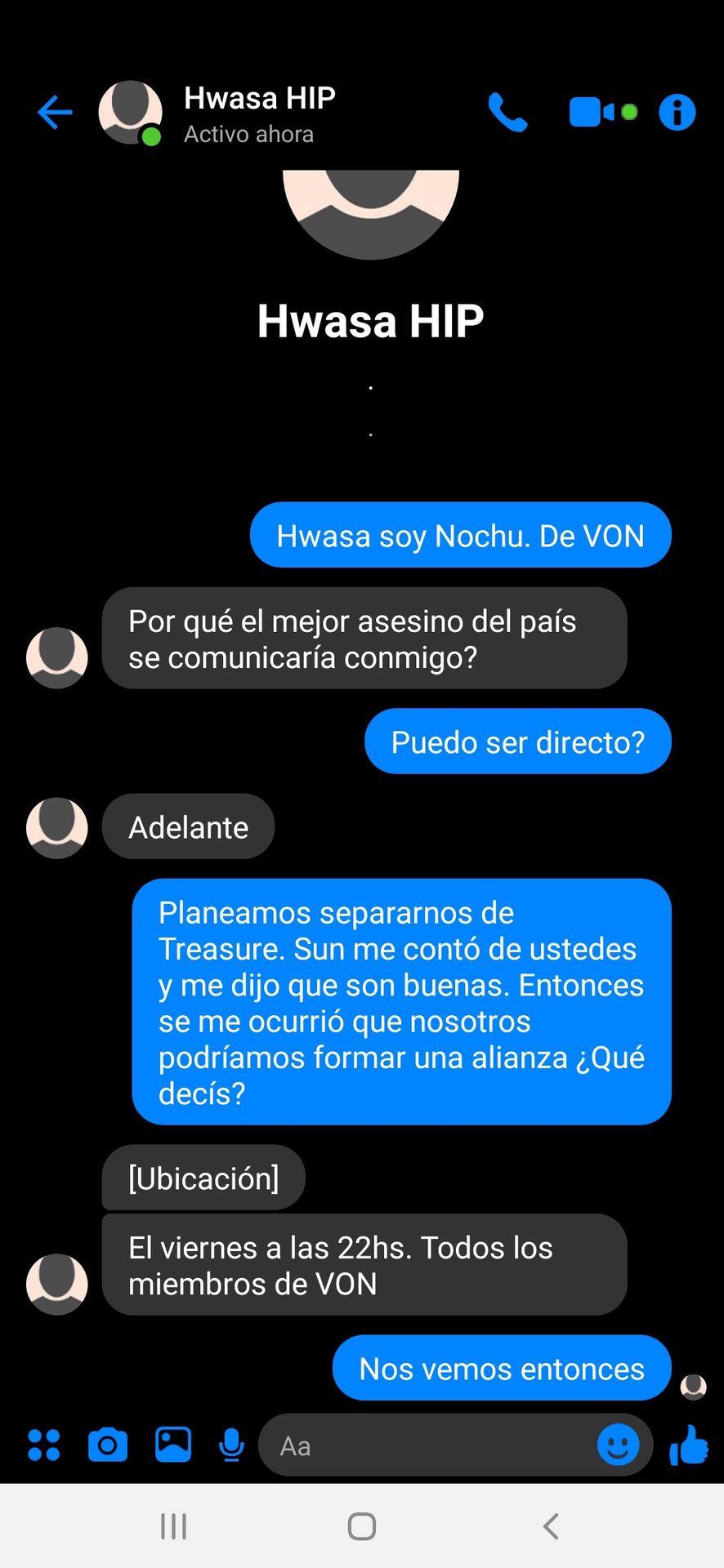Tap the [Ubicación] location message
724x1568 pixels.
(203, 1178)
